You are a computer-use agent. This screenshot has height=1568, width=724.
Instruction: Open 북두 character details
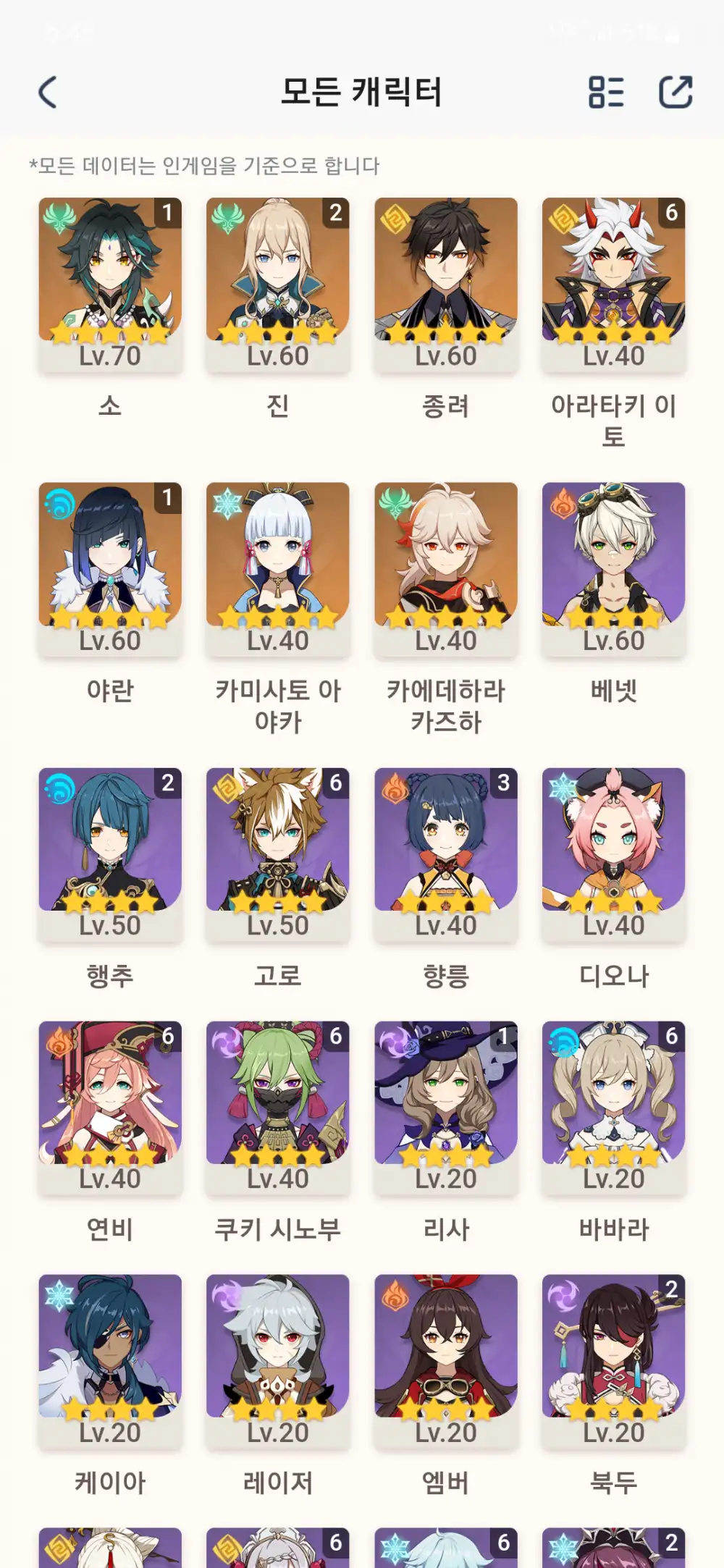(x=614, y=1361)
